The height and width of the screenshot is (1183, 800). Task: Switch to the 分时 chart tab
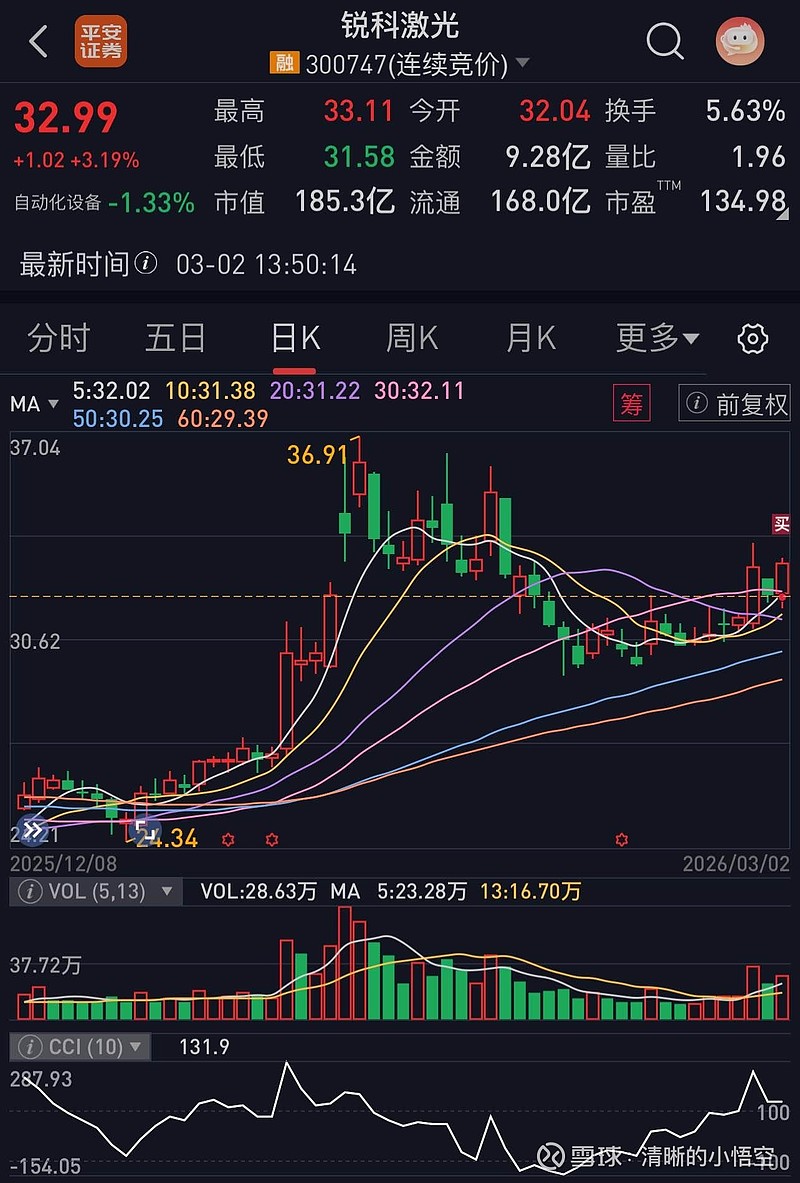click(x=59, y=338)
